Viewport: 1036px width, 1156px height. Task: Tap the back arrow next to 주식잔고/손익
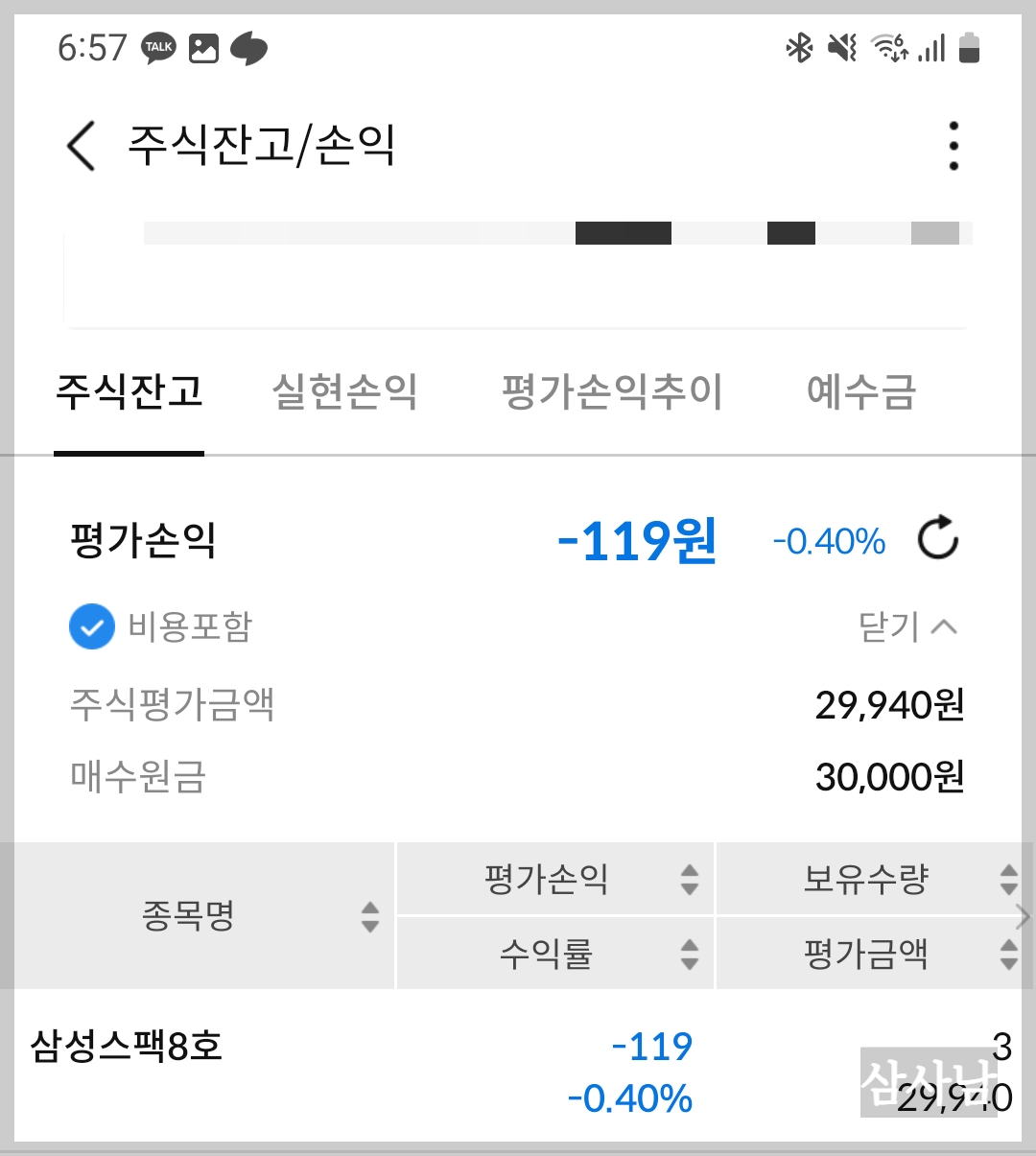(79, 145)
